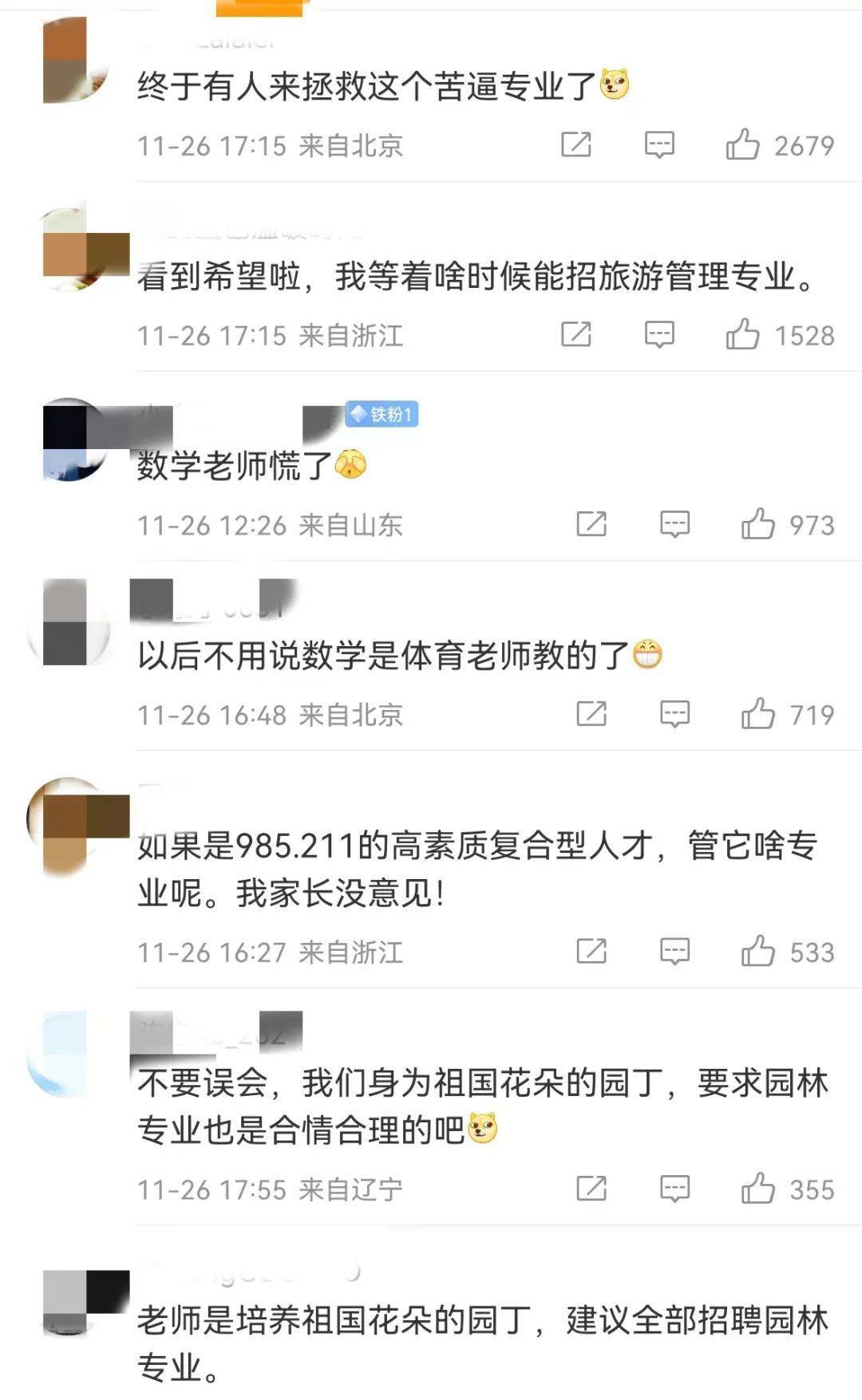Share the comment '以后不用说数学是体育老师教的了'

(591, 714)
